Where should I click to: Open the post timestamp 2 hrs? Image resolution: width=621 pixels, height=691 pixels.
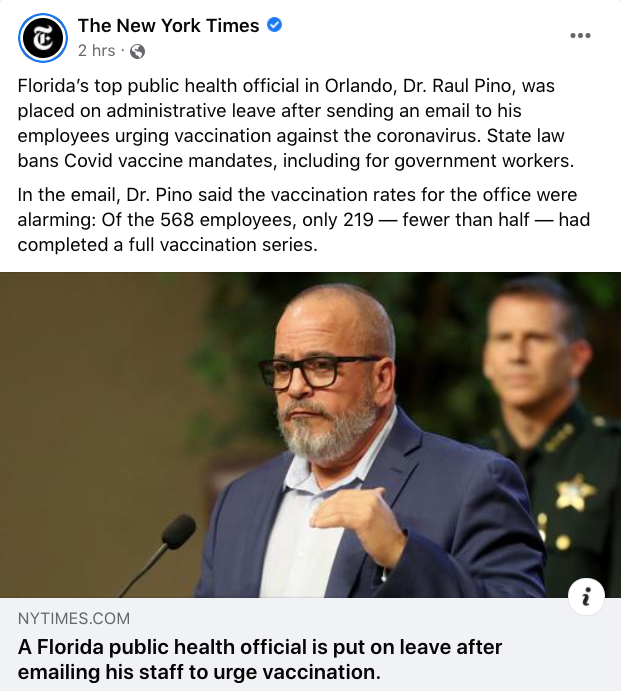96,51
